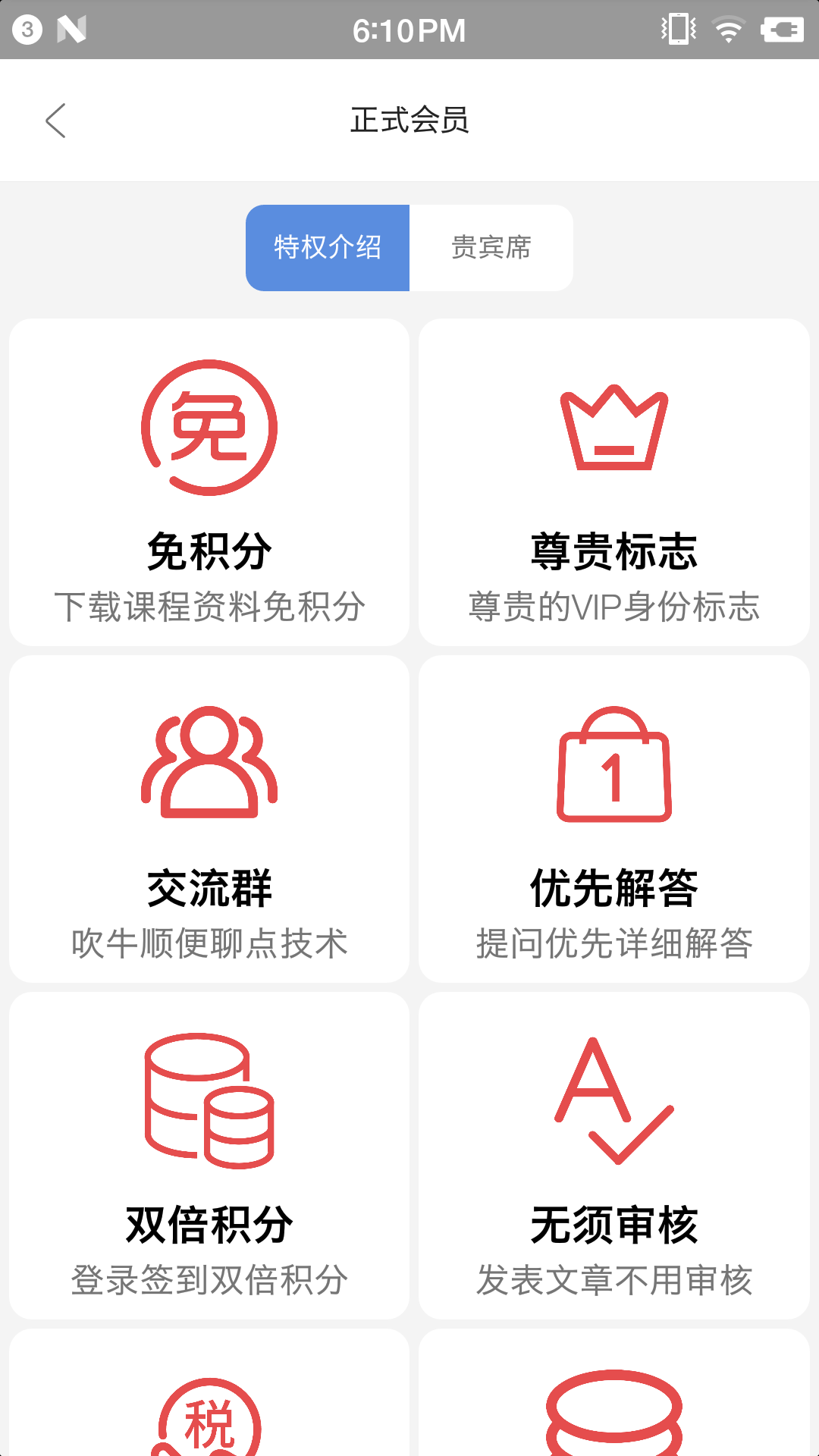Tap the 交流群 card
819x1456 pixels.
pyautogui.click(x=209, y=819)
